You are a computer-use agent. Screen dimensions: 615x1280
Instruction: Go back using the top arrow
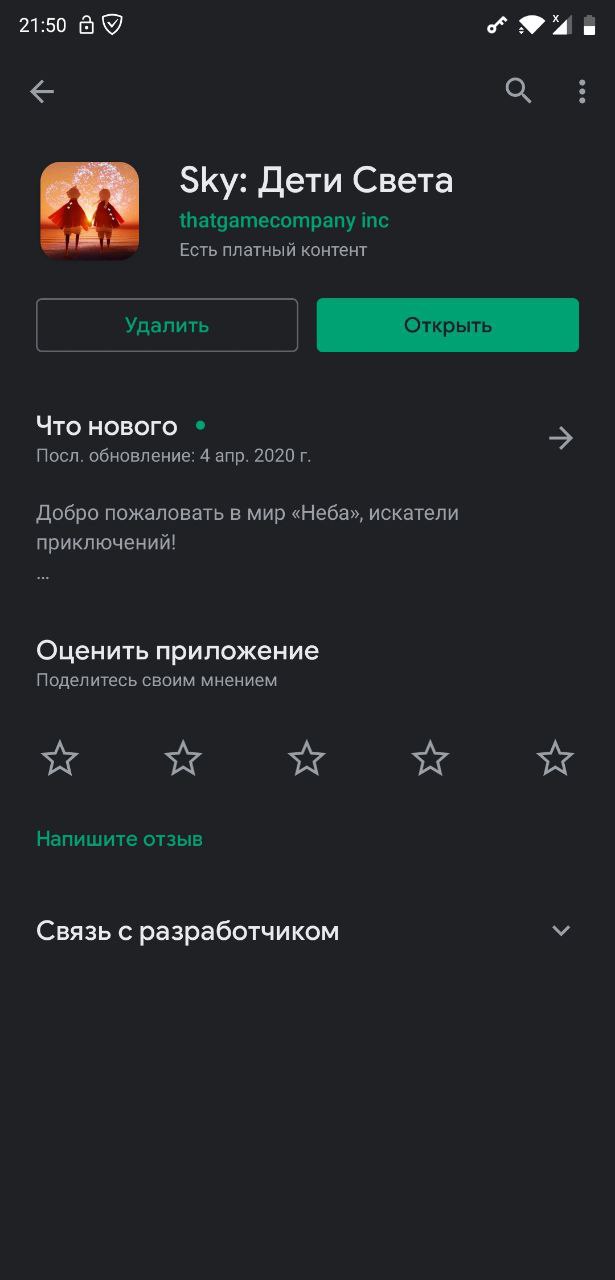tap(42, 92)
